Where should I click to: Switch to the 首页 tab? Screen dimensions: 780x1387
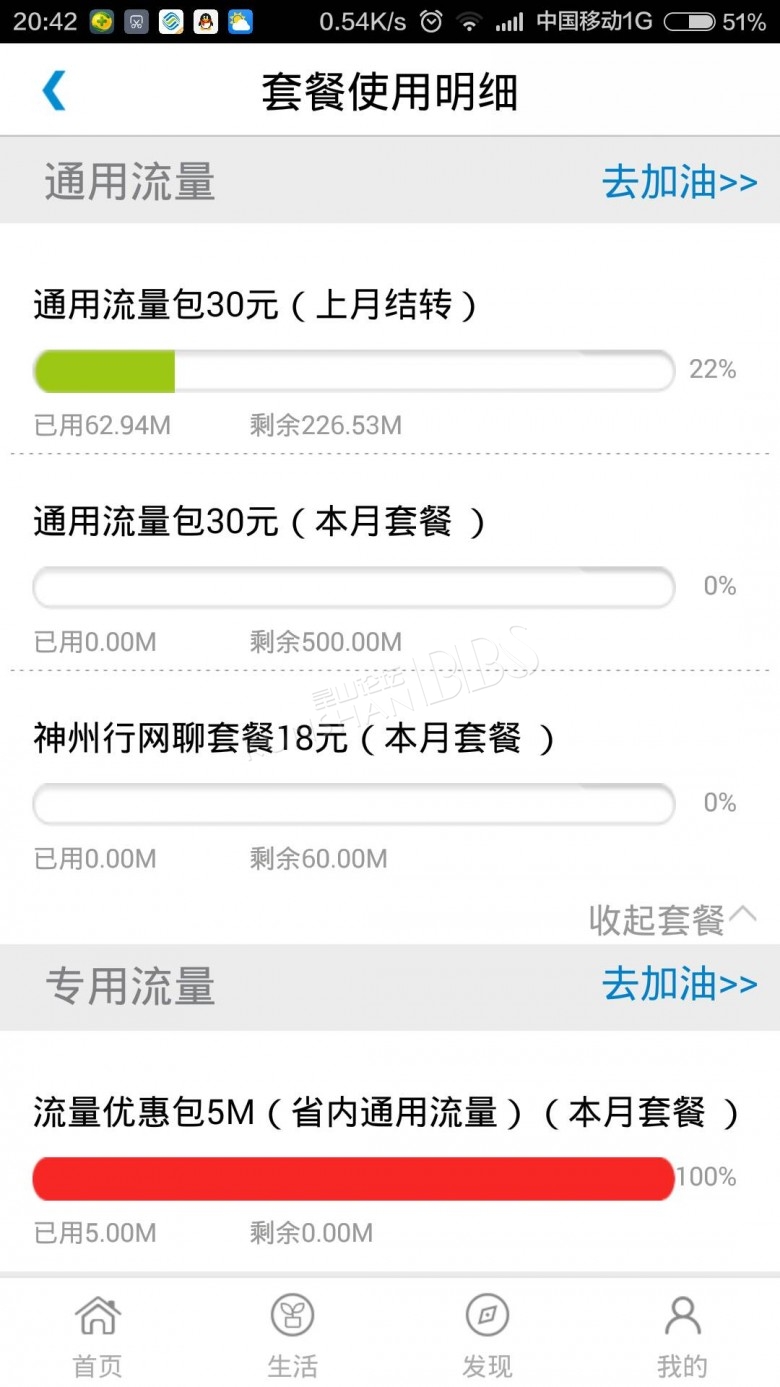98,1333
